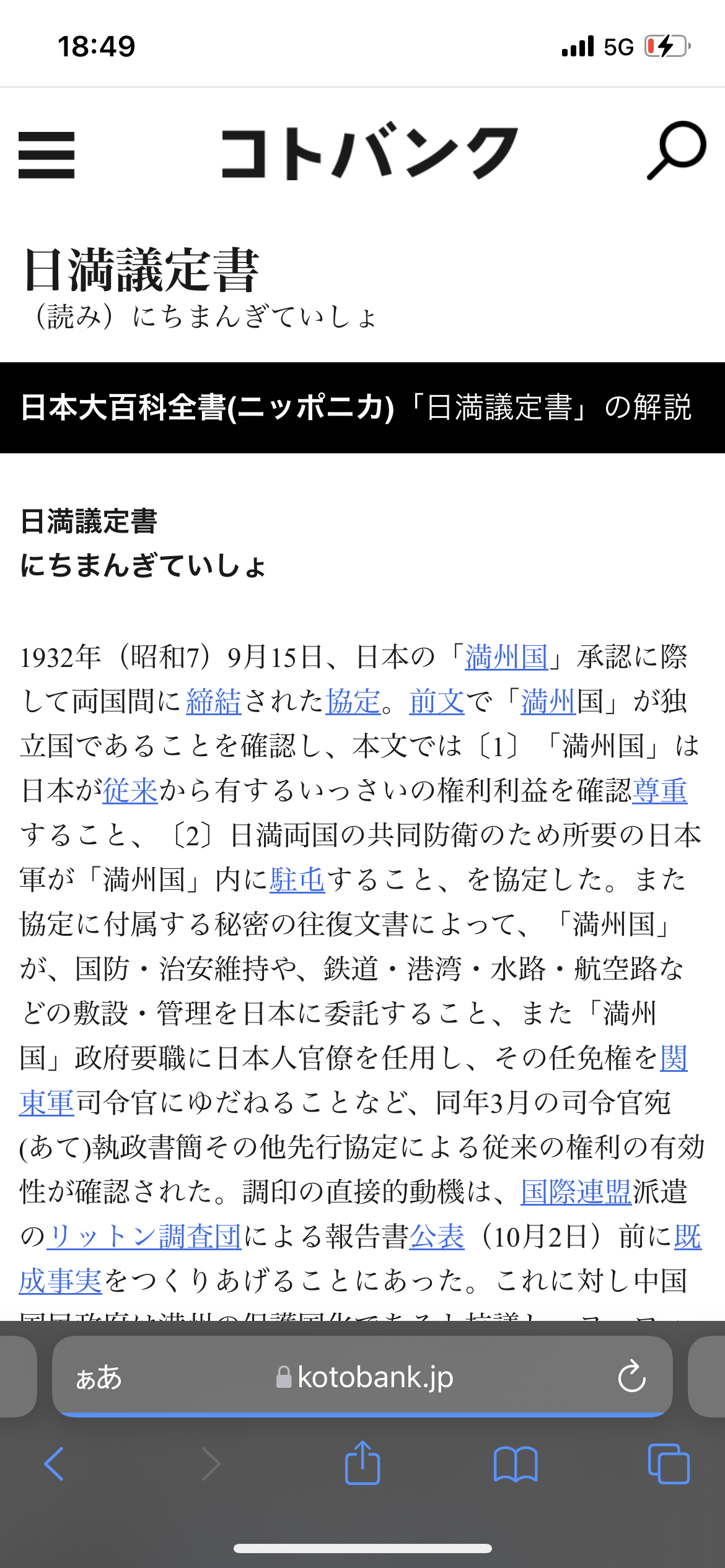Viewport: 725px width, 1568px height.
Task: Open the コトバンク home logo
Action: point(370,153)
